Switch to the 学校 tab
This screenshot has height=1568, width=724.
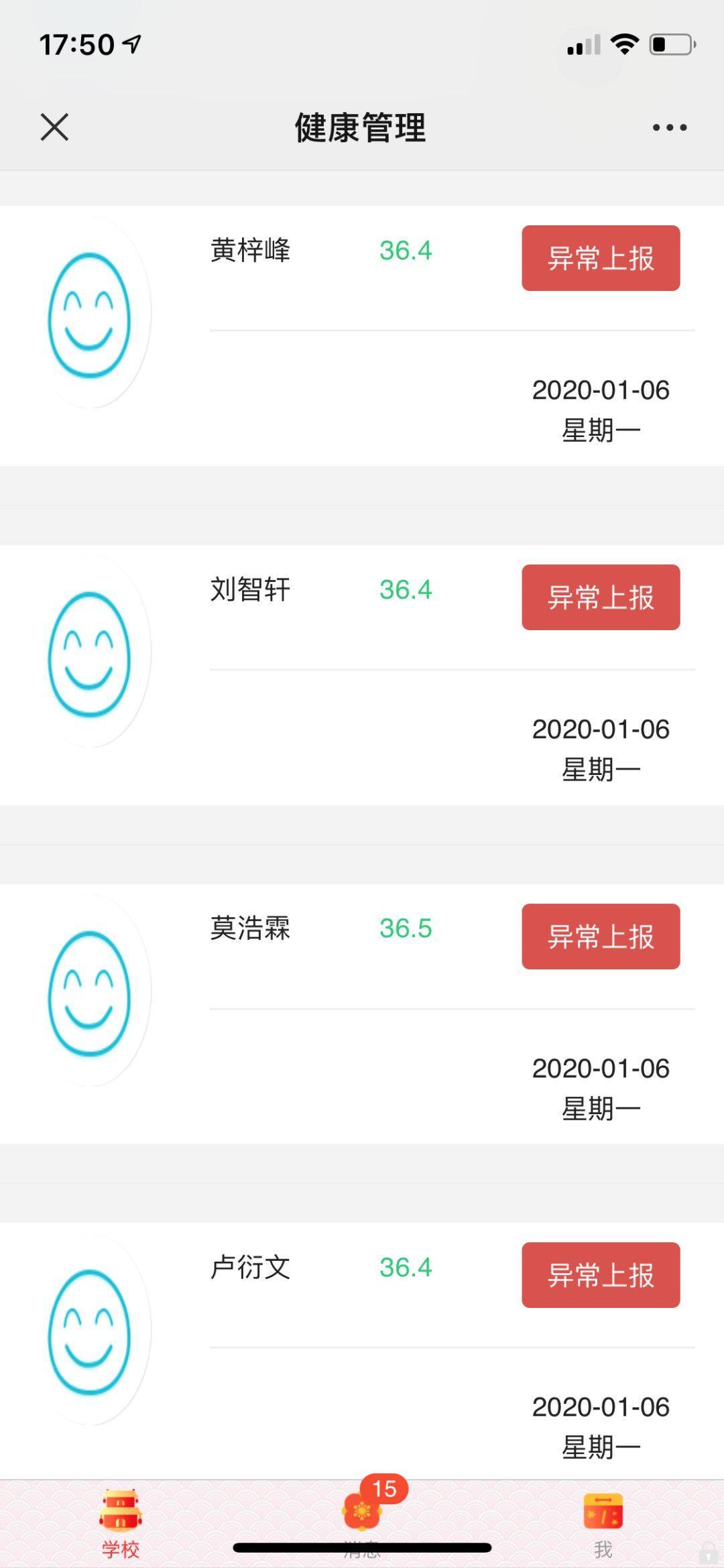coord(121,1522)
